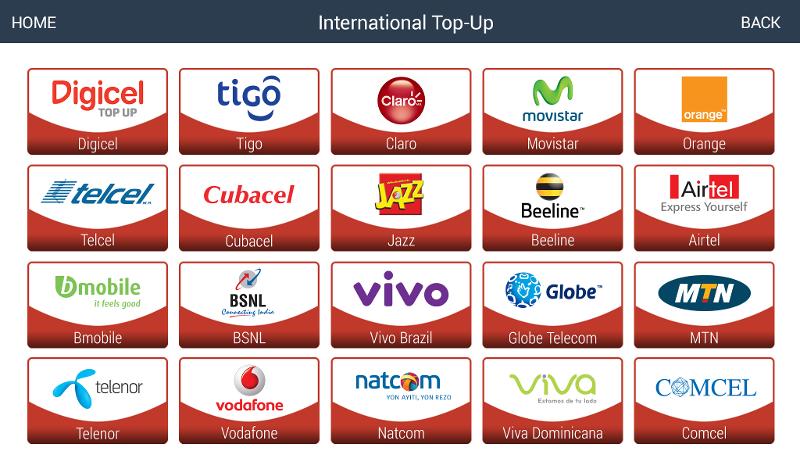
Task: Choose Vodafone for top-up
Action: [249, 401]
